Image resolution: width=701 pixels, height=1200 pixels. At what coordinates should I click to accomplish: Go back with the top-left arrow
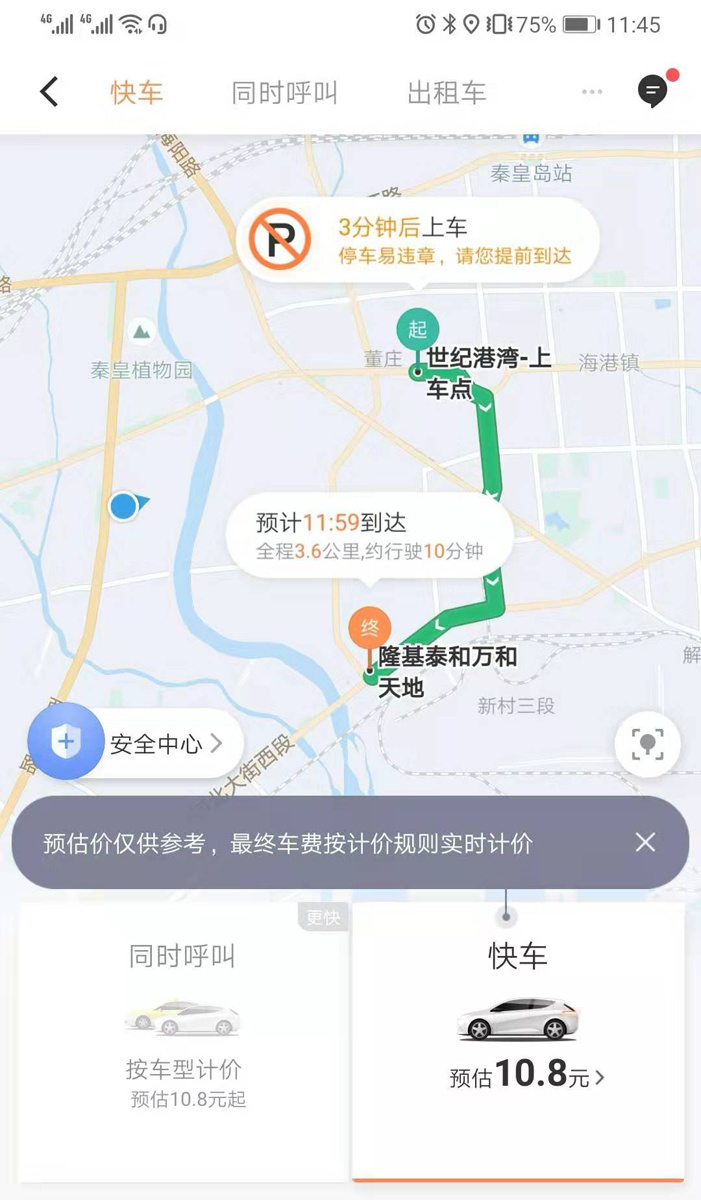pyautogui.click(x=49, y=93)
